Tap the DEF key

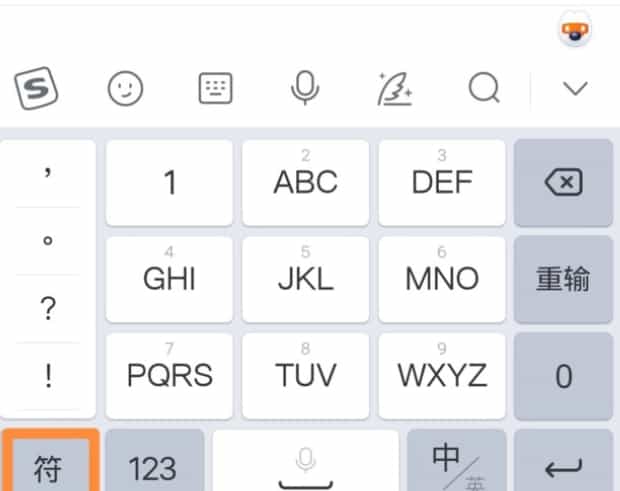pyautogui.click(x=442, y=182)
